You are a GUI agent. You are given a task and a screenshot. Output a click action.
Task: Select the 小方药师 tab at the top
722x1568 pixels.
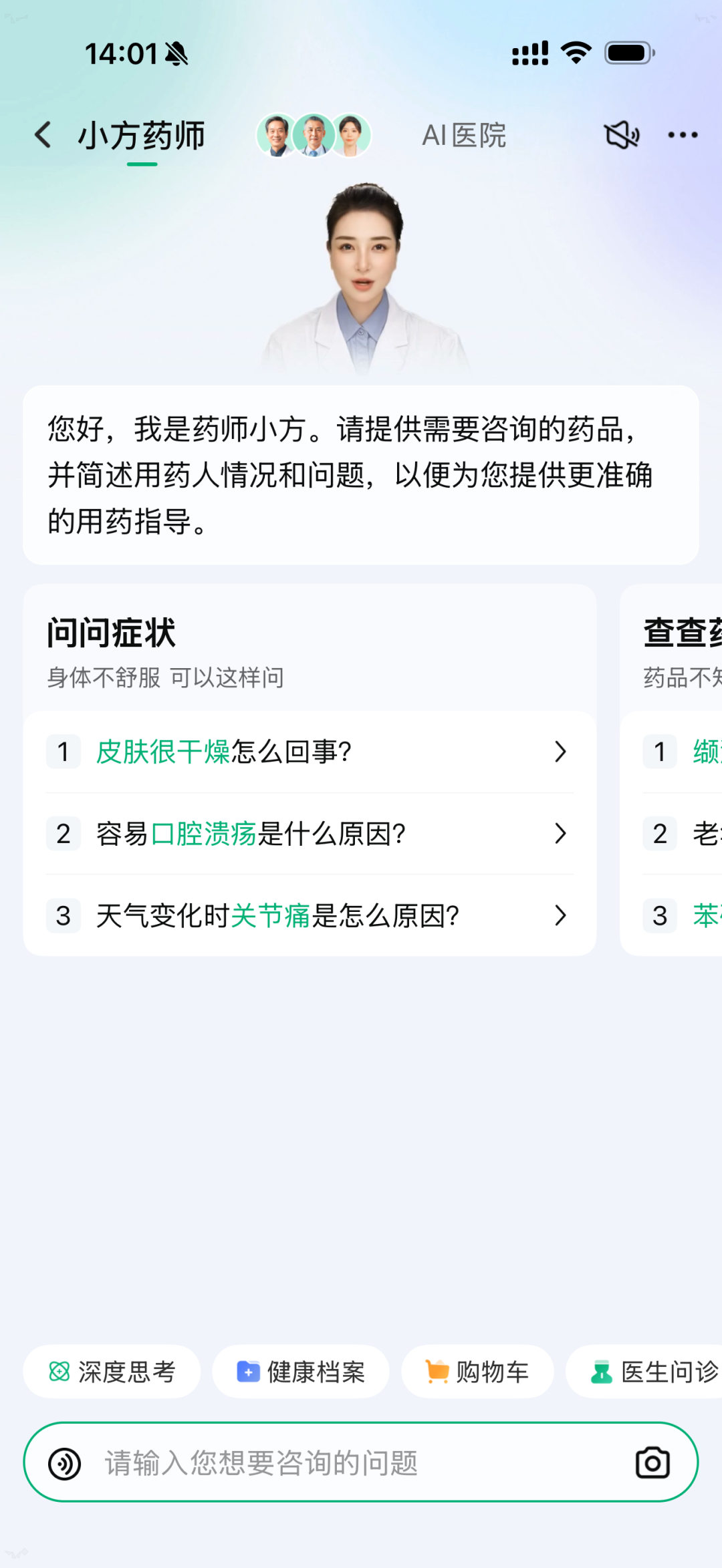(x=142, y=134)
